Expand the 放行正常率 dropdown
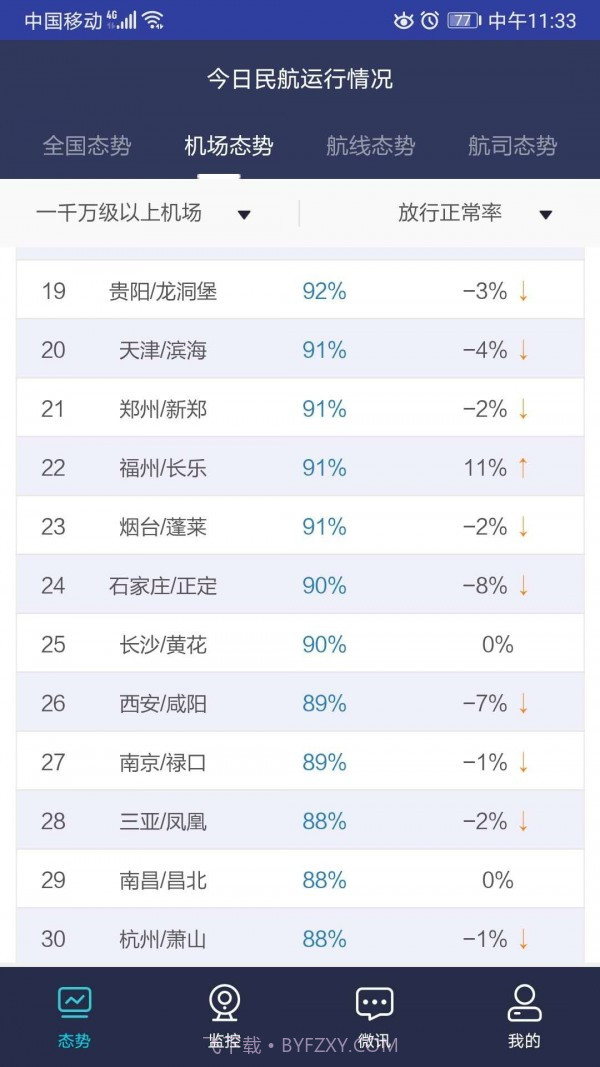The width and height of the screenshot is (600, 1067). pos(474,213)
